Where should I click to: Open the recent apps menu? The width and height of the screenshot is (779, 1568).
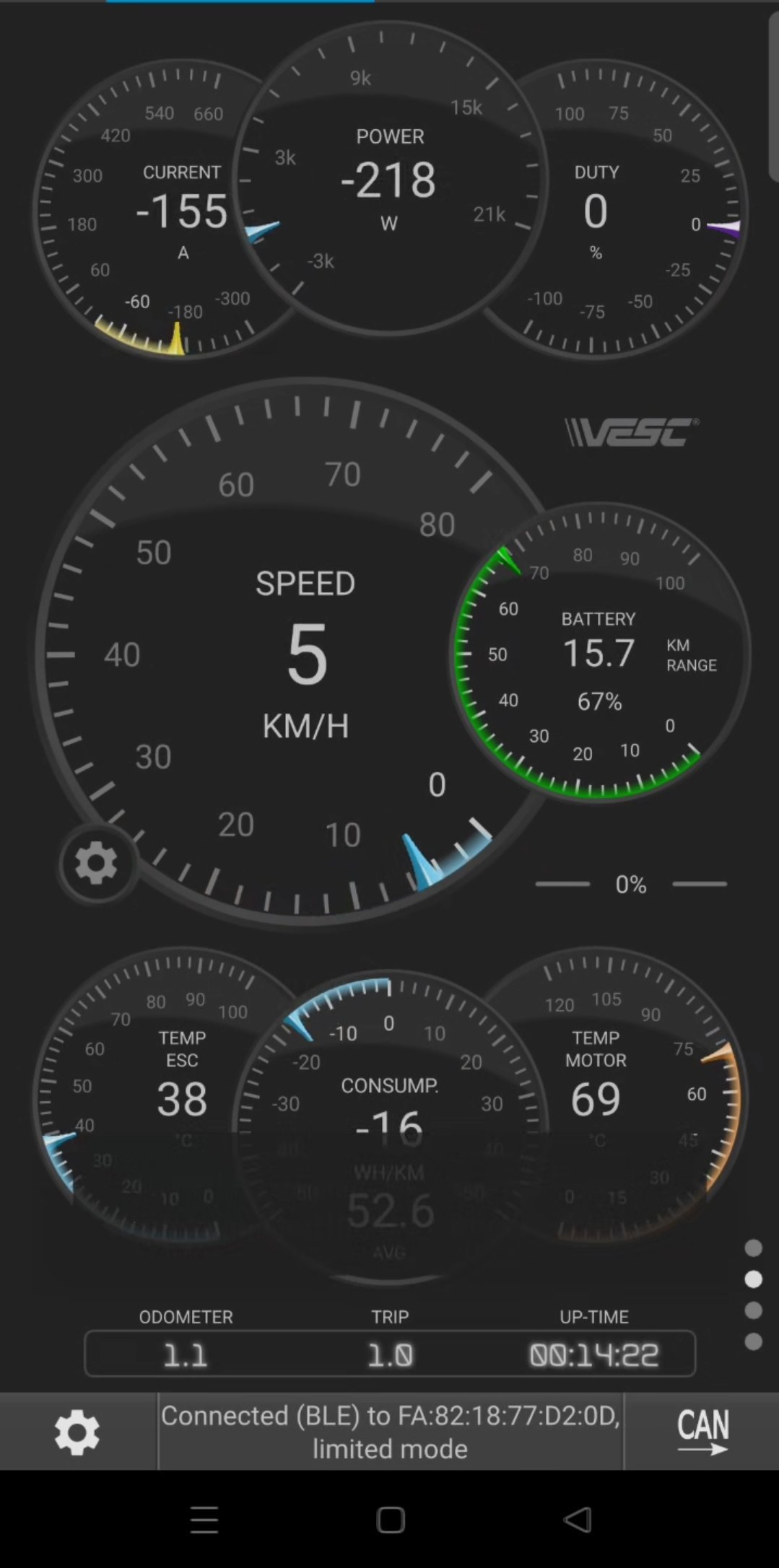point(204,1520)
